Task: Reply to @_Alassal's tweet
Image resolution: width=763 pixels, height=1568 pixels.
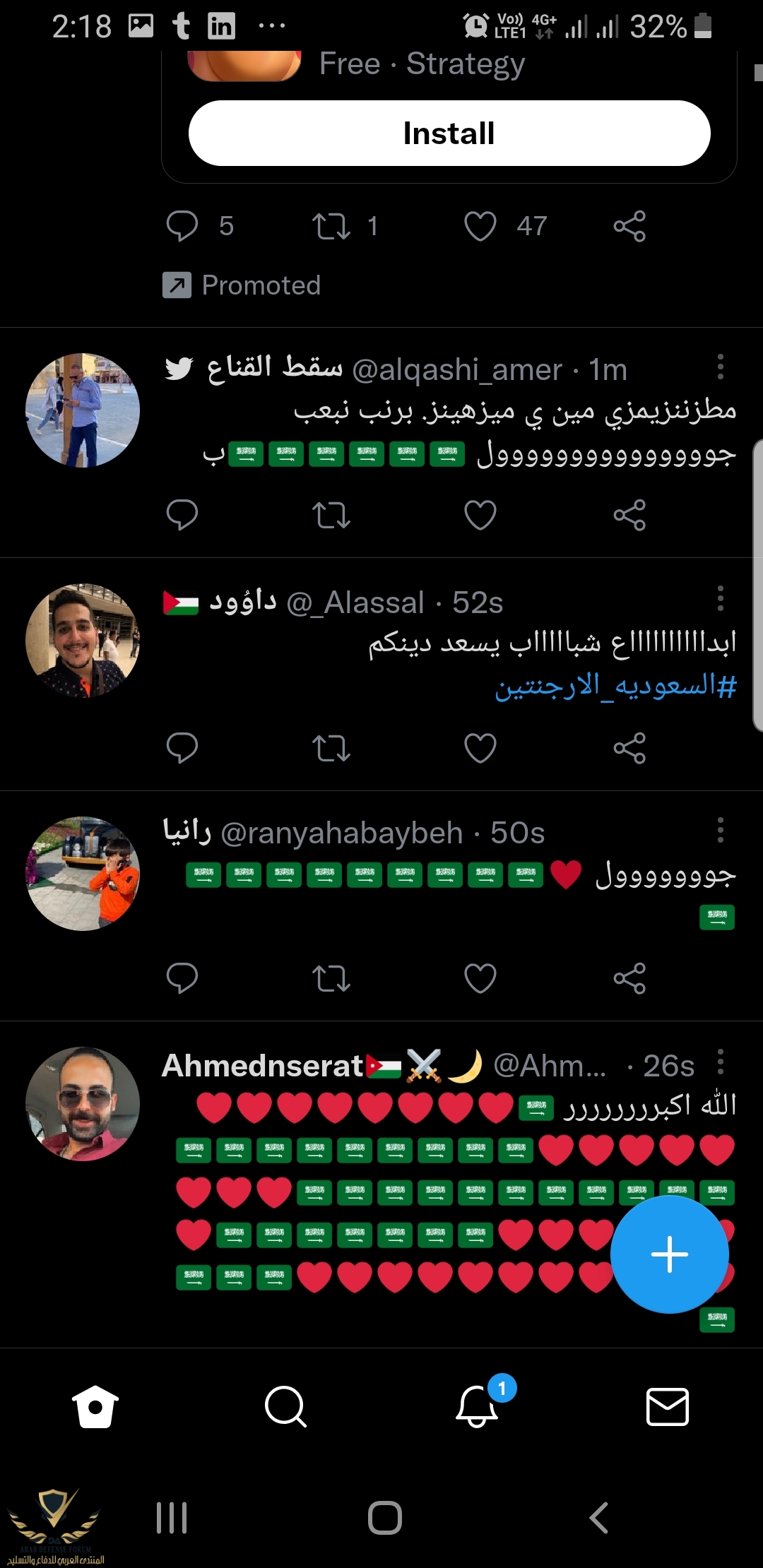Action: tap(182, 748)
